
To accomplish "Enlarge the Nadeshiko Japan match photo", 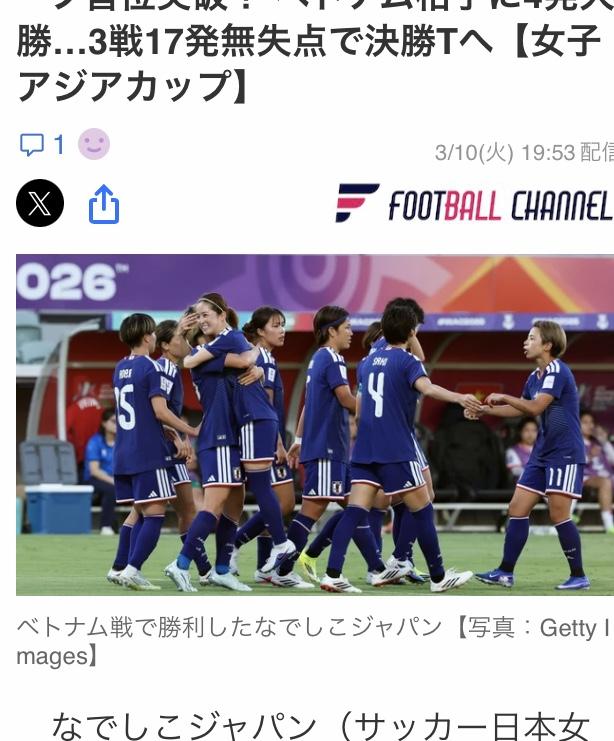I will pyautogui.click(x=314, y=425).
